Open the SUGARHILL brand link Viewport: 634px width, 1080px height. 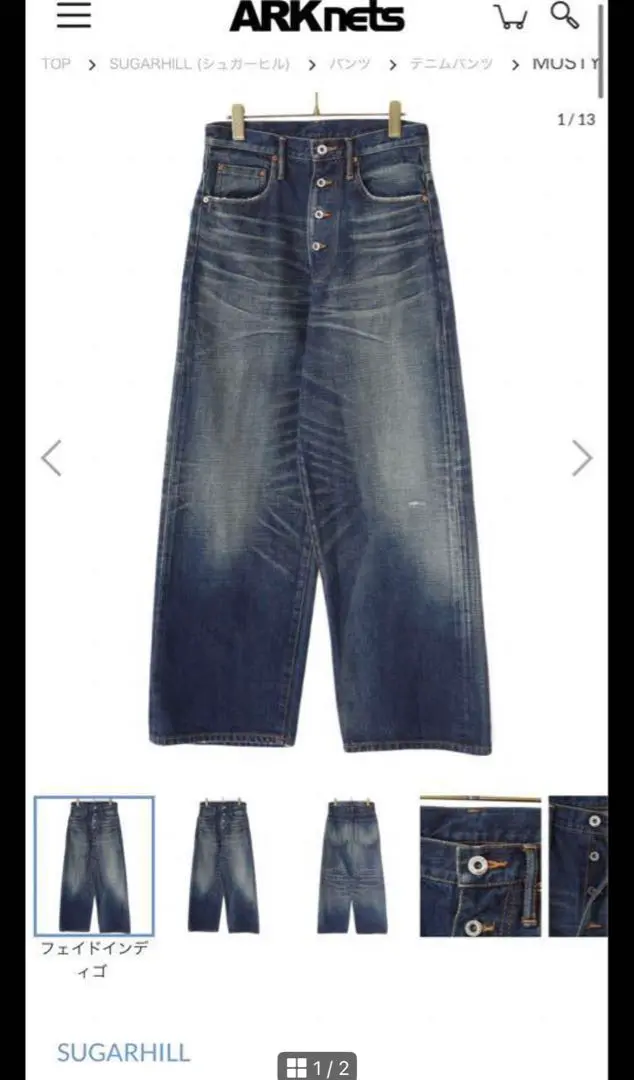(x=123, y=1052)
